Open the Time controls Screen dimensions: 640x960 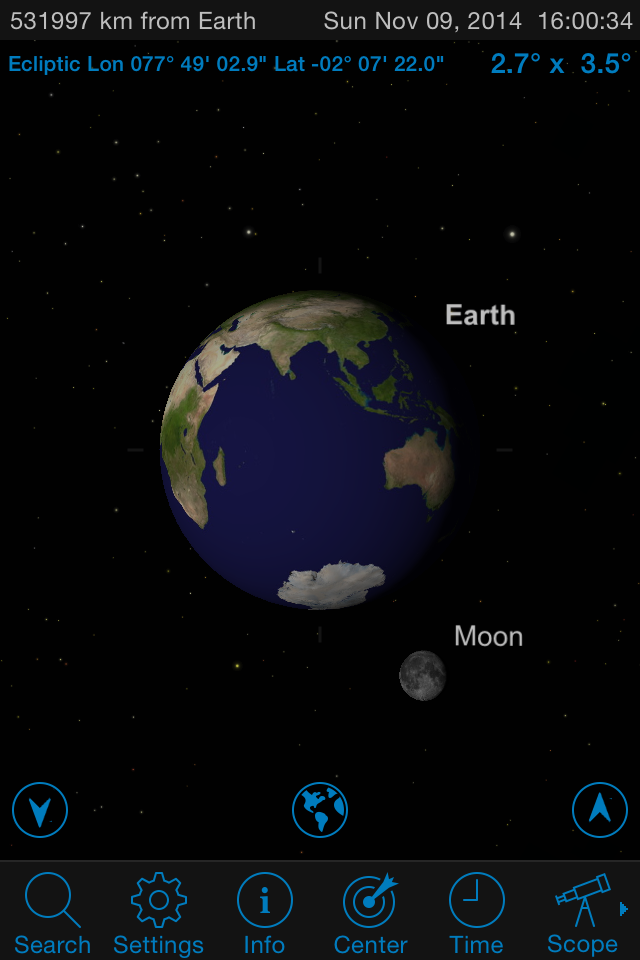pyautogui.click(x=476, y=914)
